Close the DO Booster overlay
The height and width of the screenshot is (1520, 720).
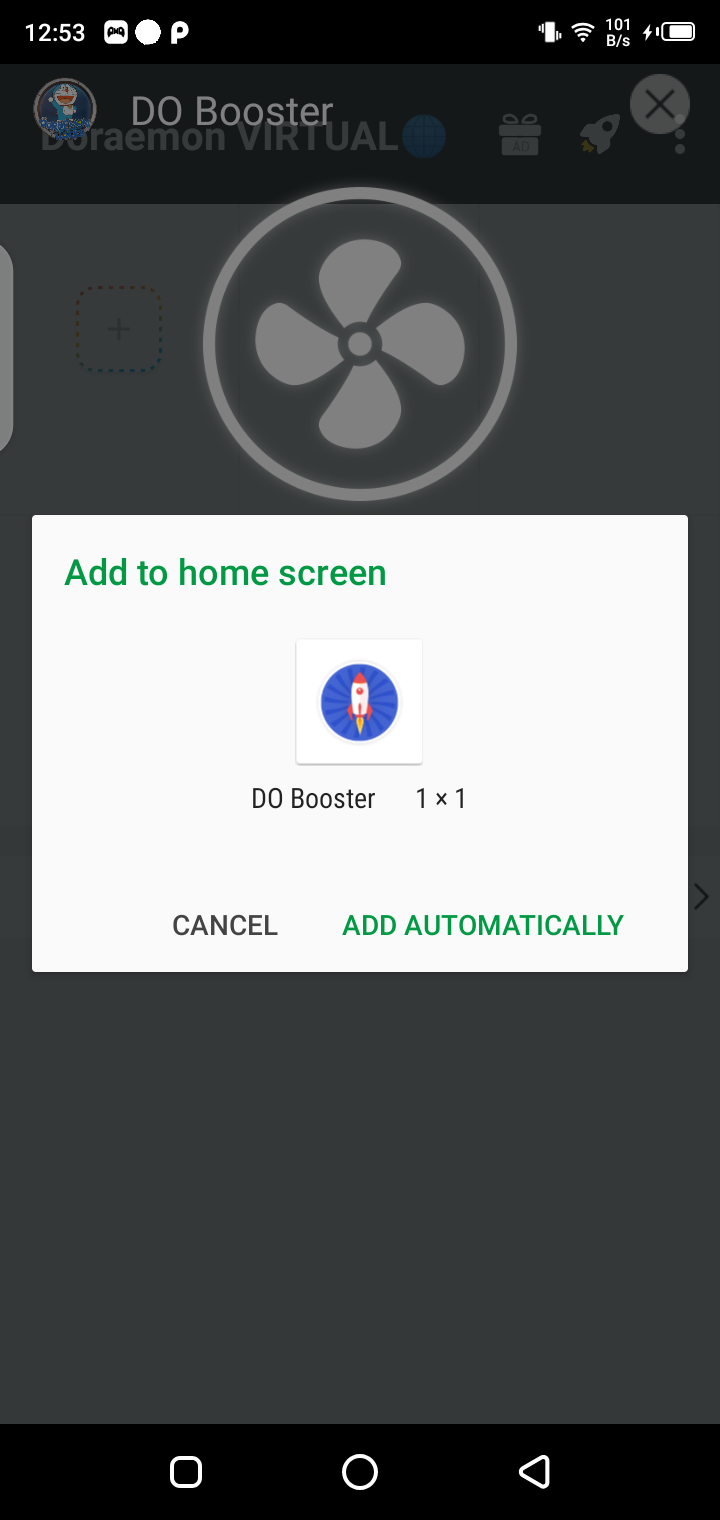click(659, 104)
